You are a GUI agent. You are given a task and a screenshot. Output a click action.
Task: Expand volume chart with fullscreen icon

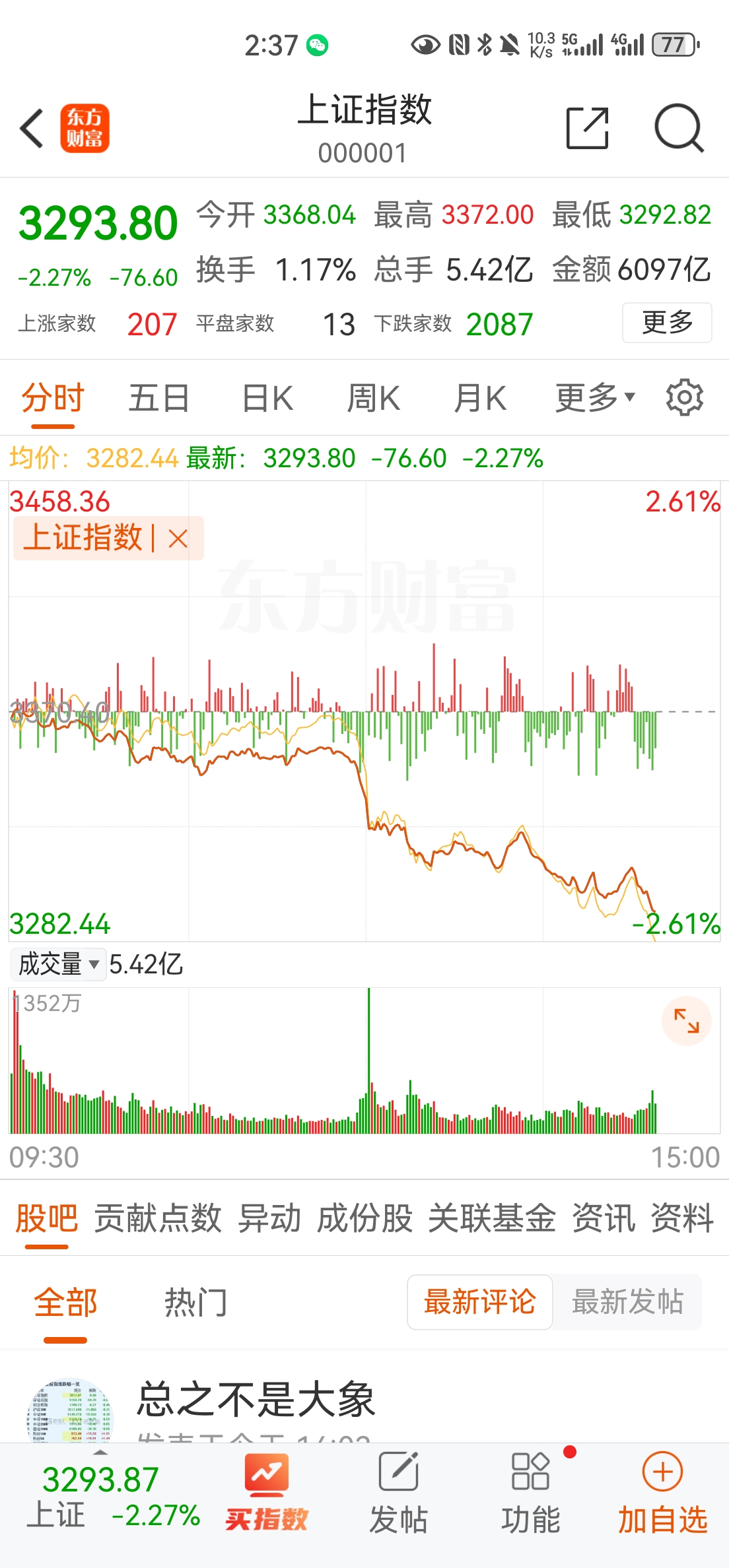click(687, 1020)
